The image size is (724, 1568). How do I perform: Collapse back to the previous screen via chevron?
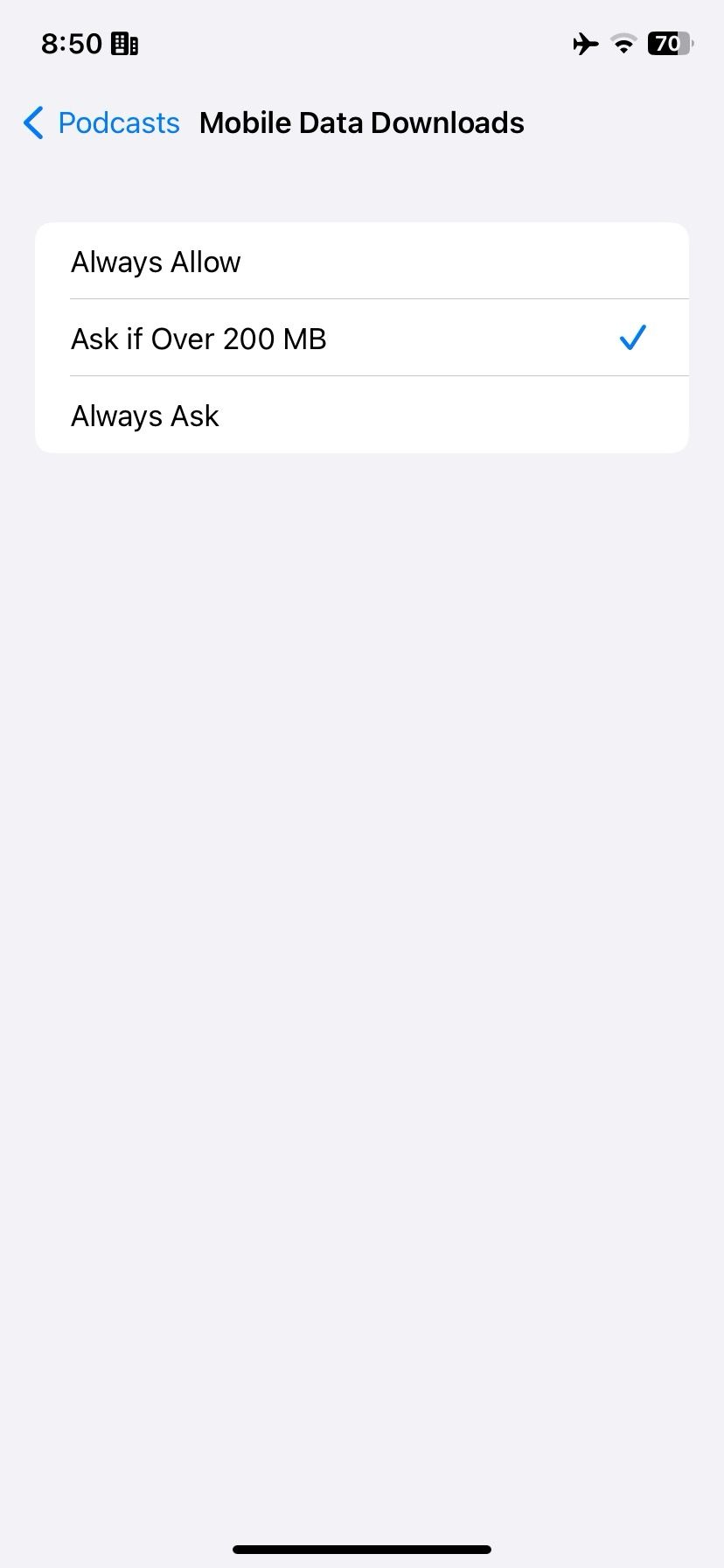(32, 122)
